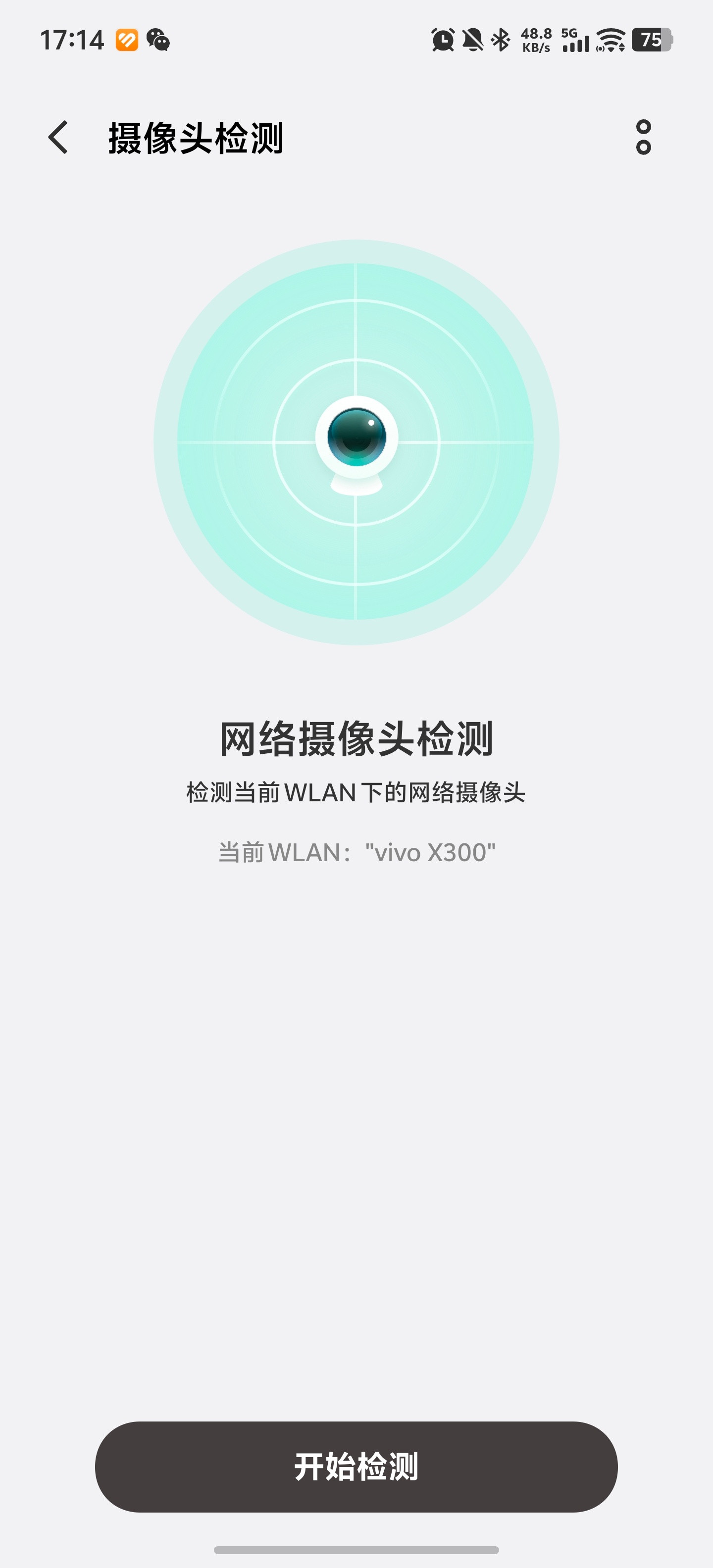Tap the 5G signal strength indicator
This screenshot has width=713, height=1568.
pos(576,40)
